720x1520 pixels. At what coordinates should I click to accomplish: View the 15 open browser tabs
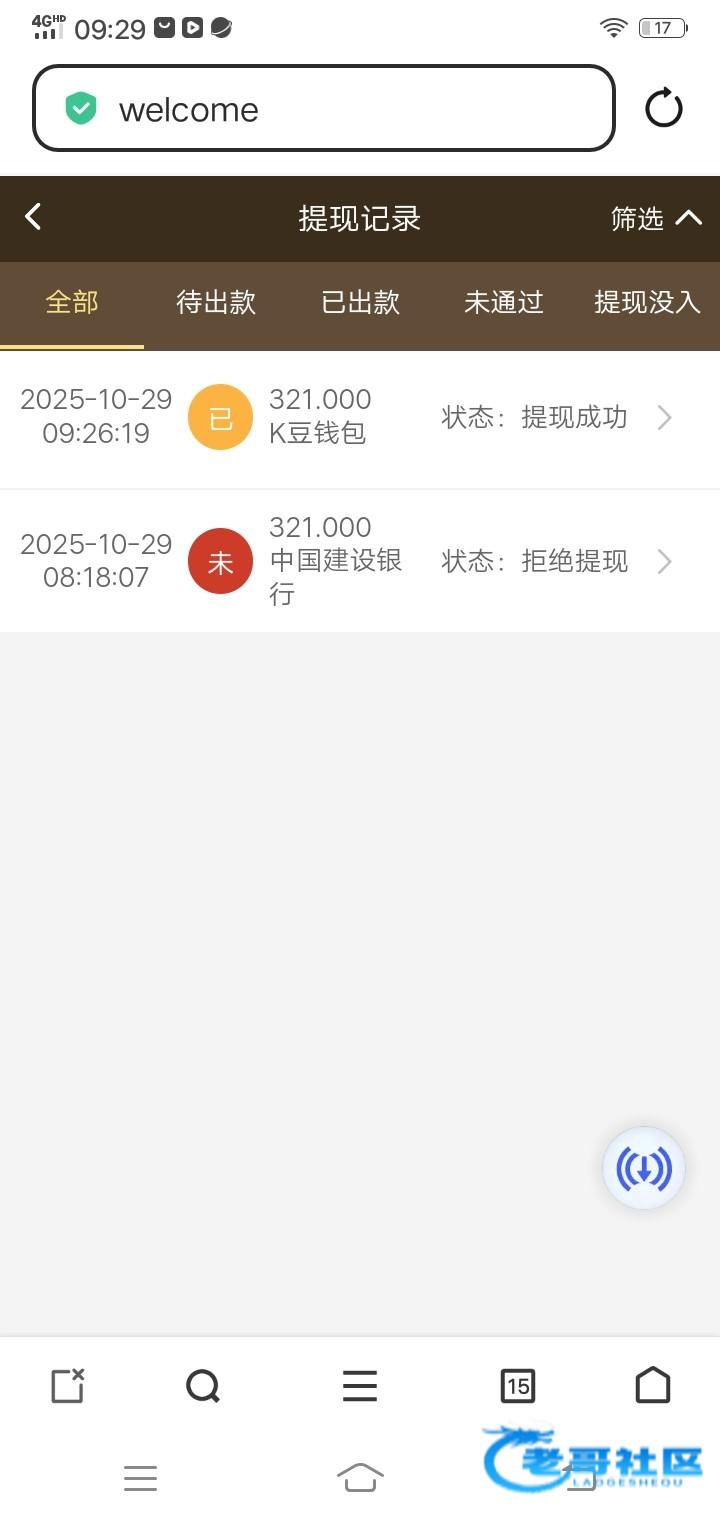coord(517,1386)
